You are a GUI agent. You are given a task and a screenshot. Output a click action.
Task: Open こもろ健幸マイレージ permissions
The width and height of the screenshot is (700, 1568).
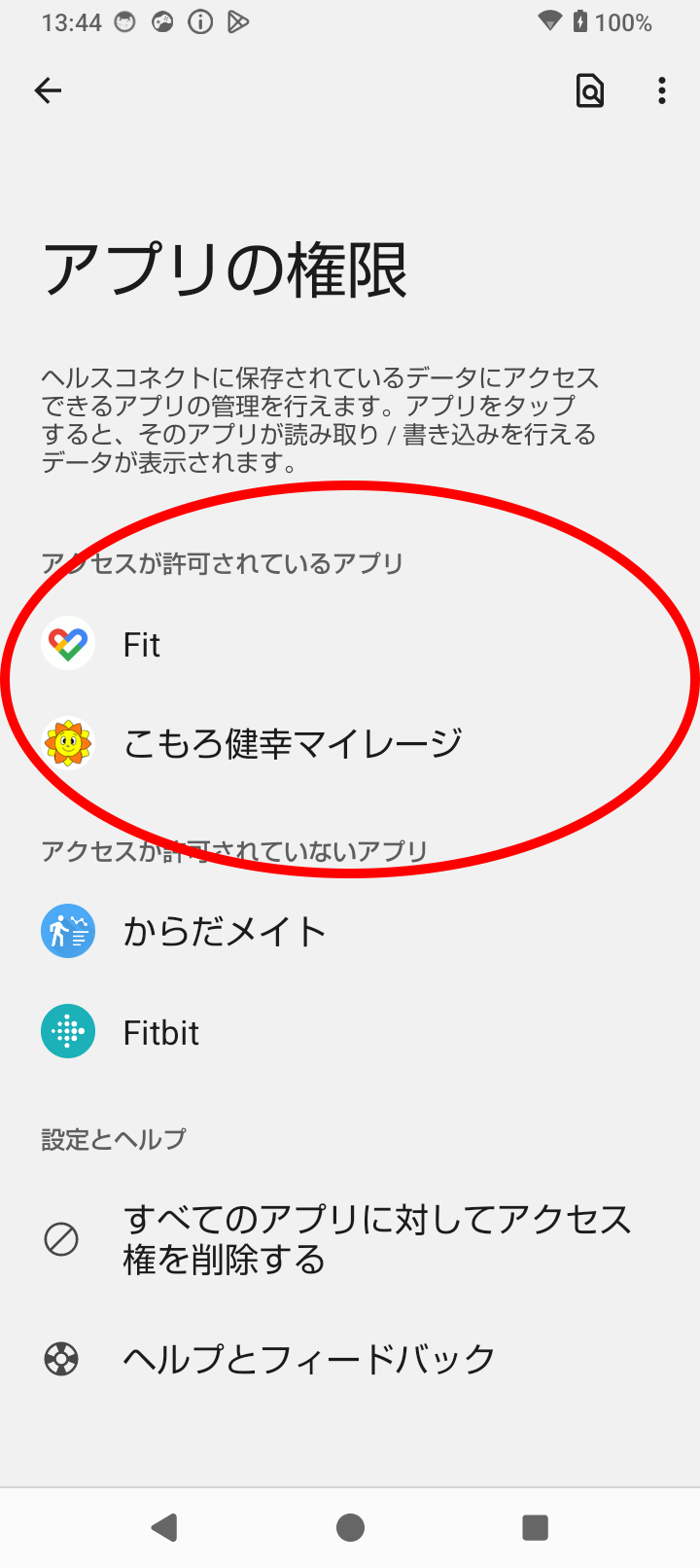[x=350, y=743]
